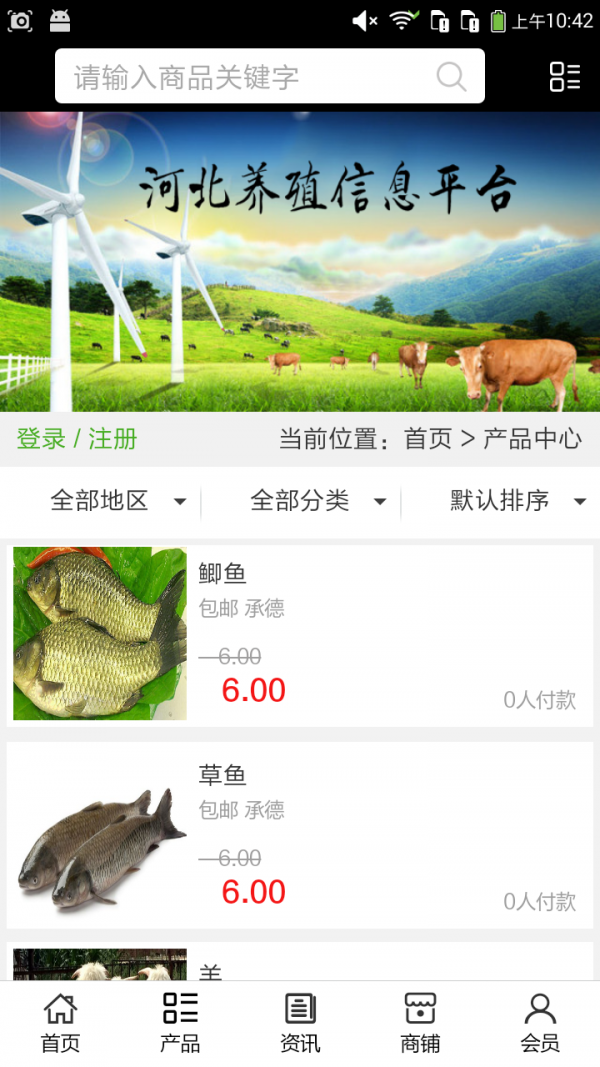Expand the 默认排序 sort dropdown
600x1067 pixels.
(517, 501)
